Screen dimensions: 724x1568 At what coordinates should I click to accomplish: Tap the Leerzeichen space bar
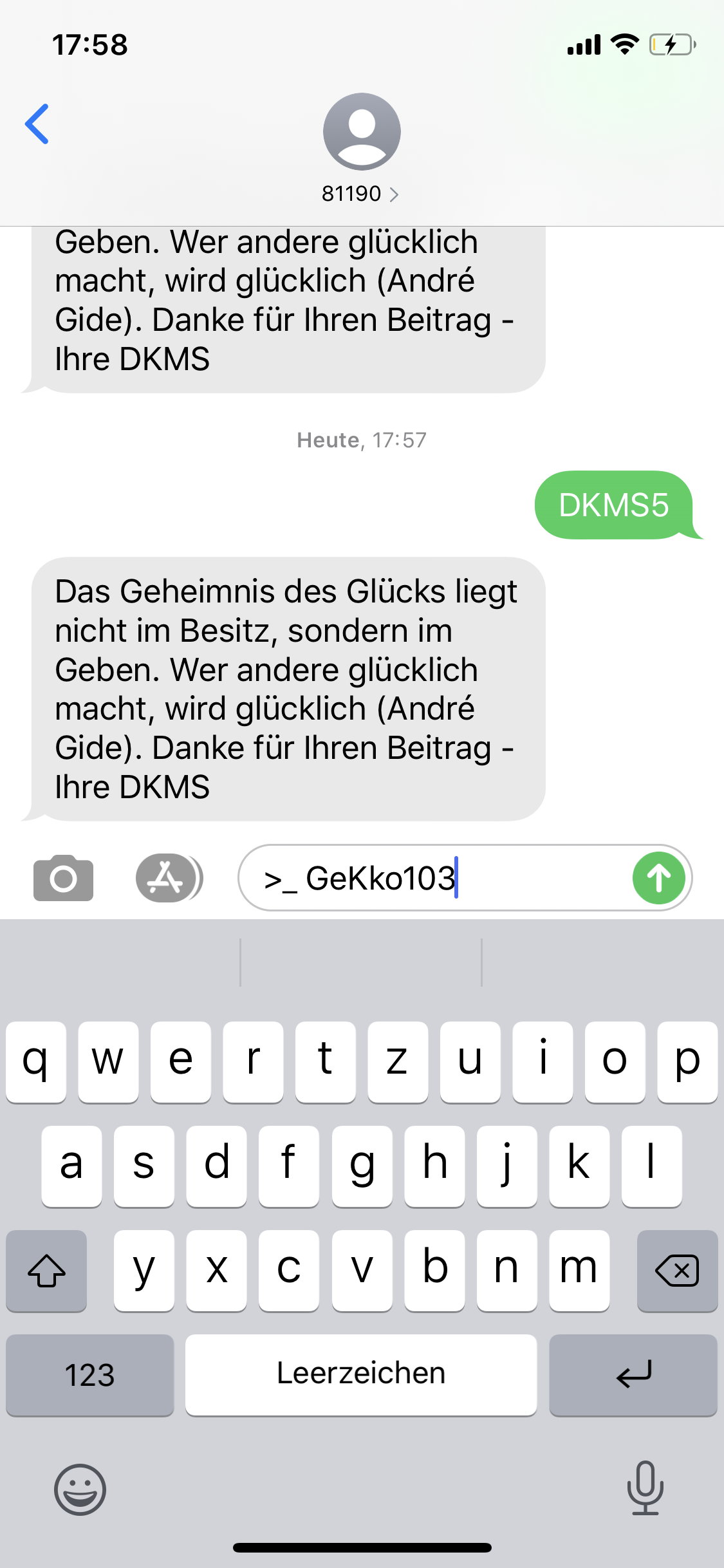360,1375
